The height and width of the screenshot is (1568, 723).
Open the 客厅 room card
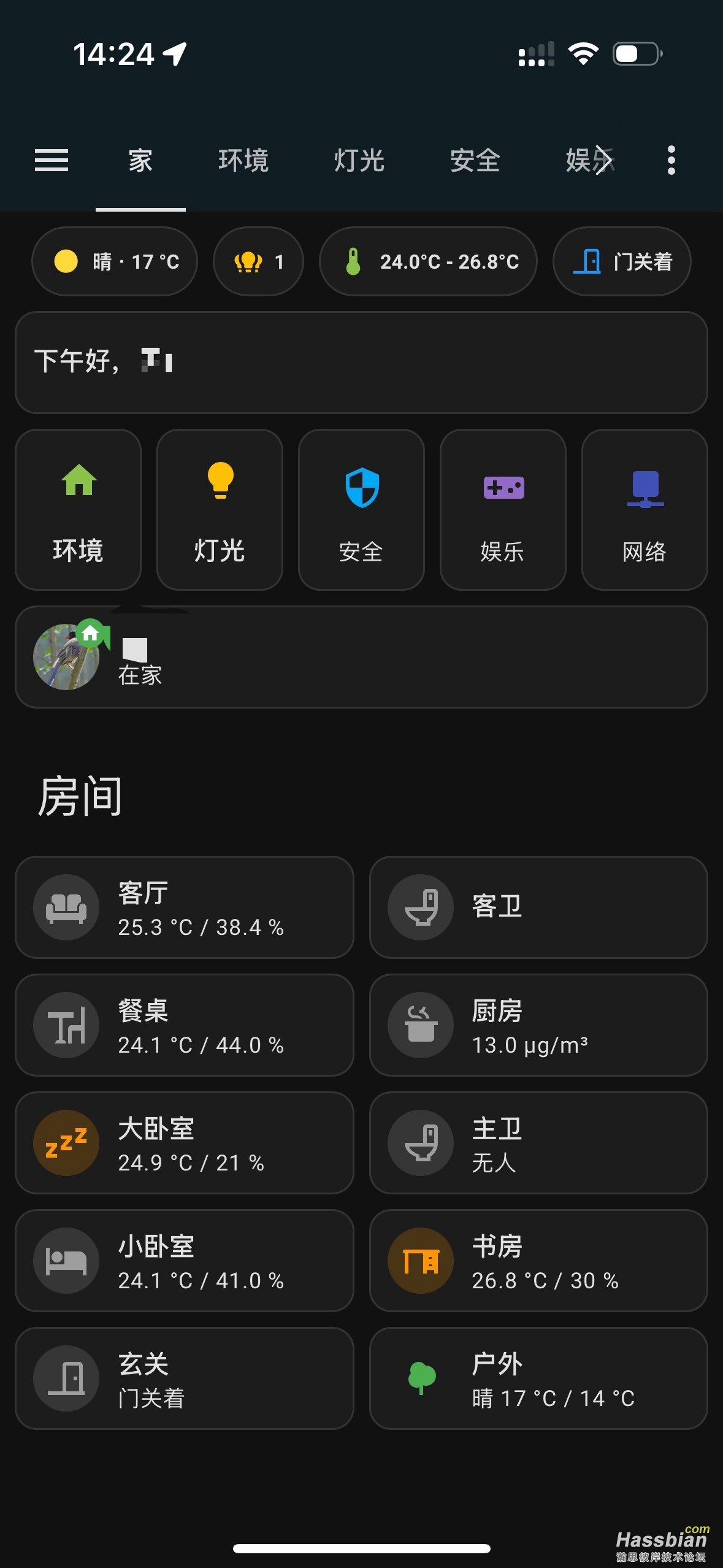click(185, 907)
